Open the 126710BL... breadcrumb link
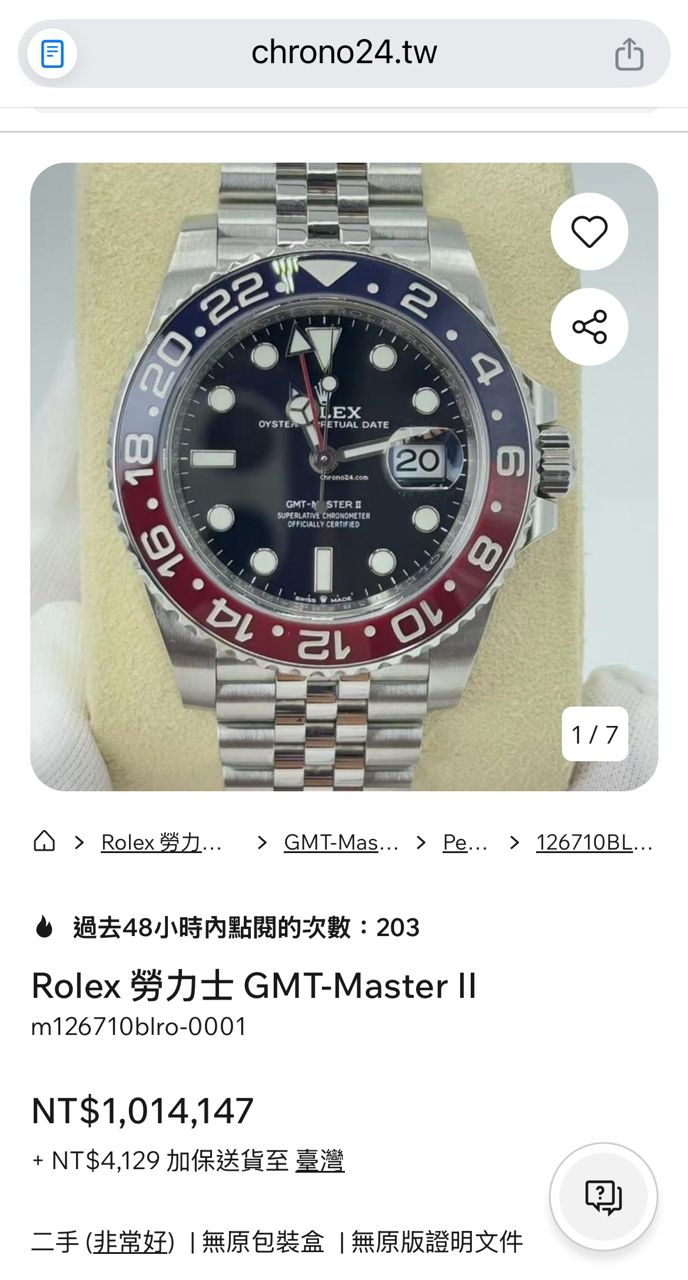This screenshot has height=1280, width=688. coord(594,843)
